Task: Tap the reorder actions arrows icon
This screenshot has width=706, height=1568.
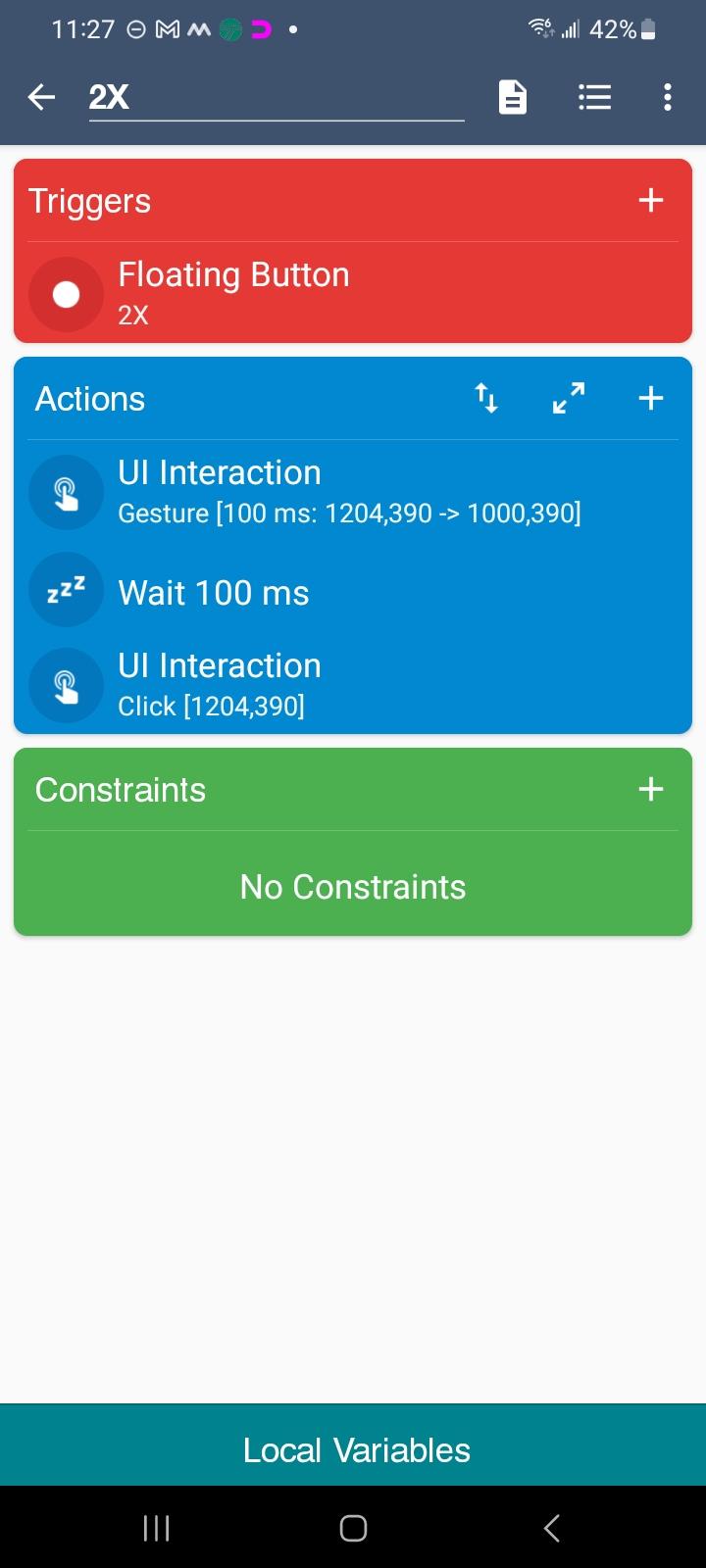Action: pos(486,398)
